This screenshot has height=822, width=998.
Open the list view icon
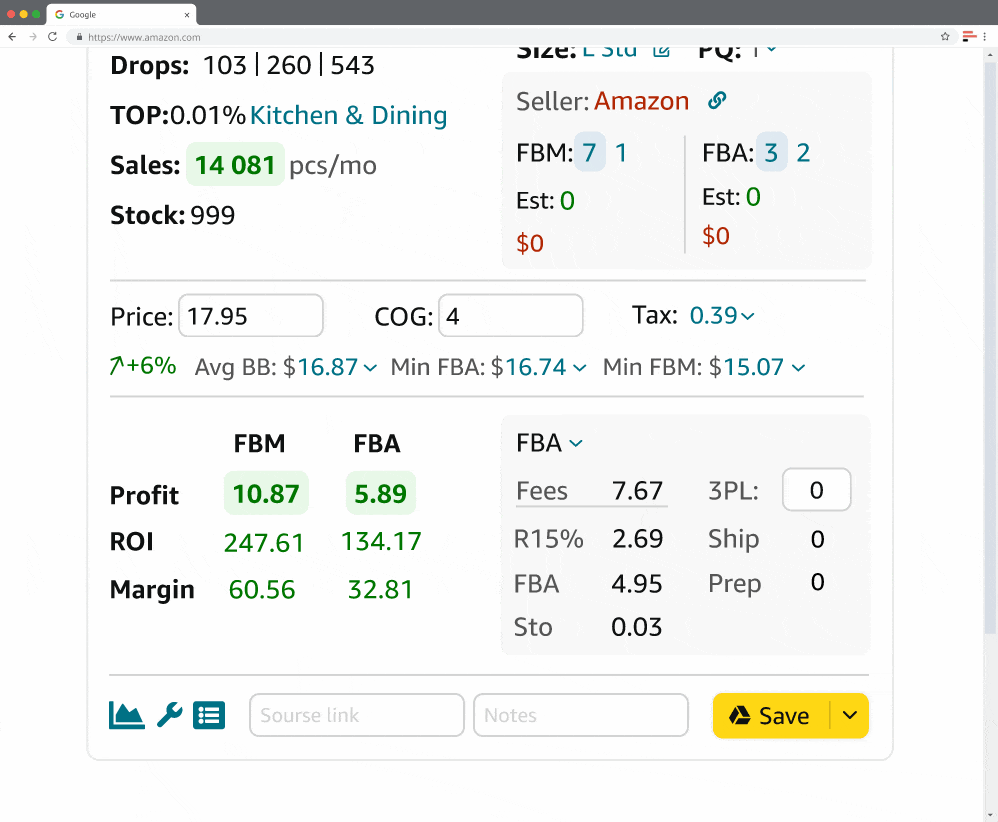coord(209,715)
